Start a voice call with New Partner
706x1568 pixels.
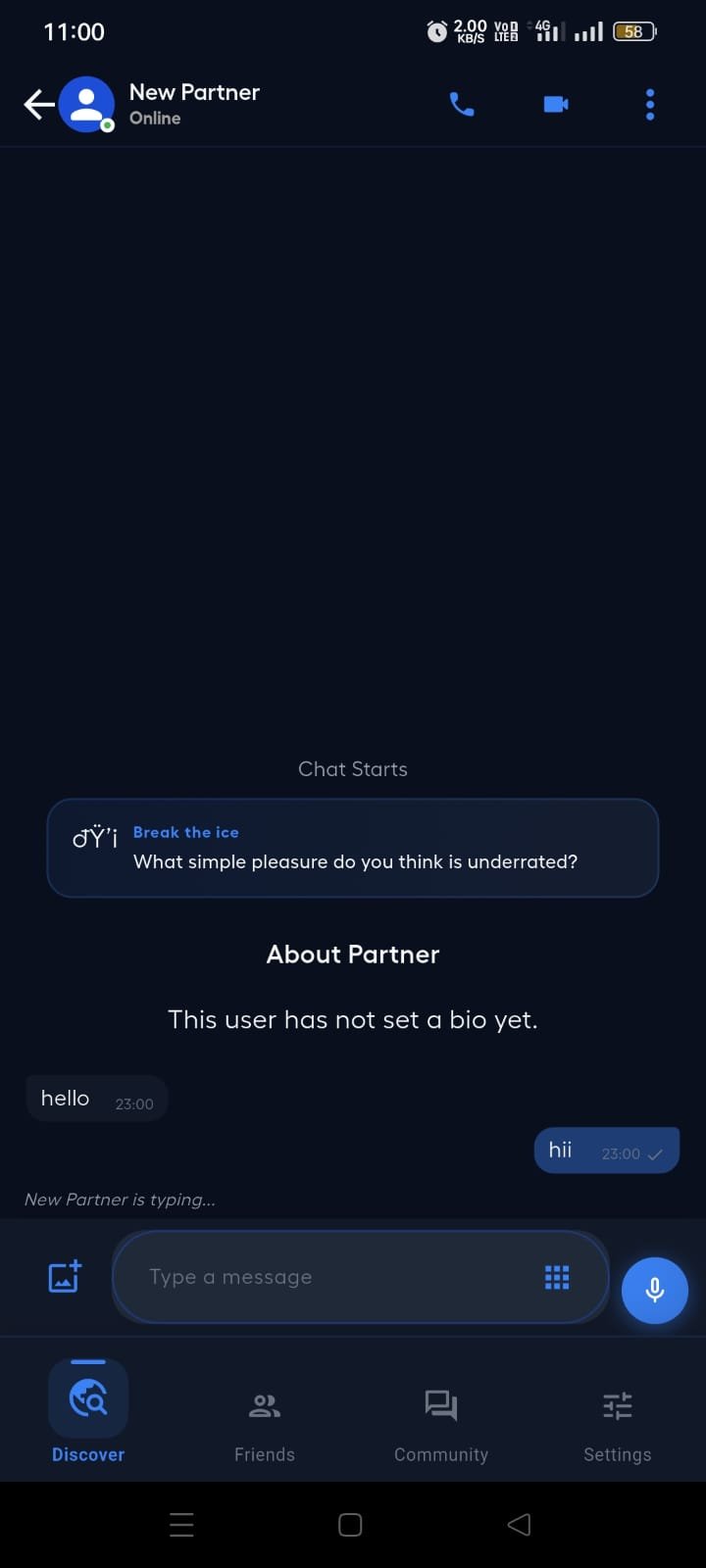click(x=462, y=104)
